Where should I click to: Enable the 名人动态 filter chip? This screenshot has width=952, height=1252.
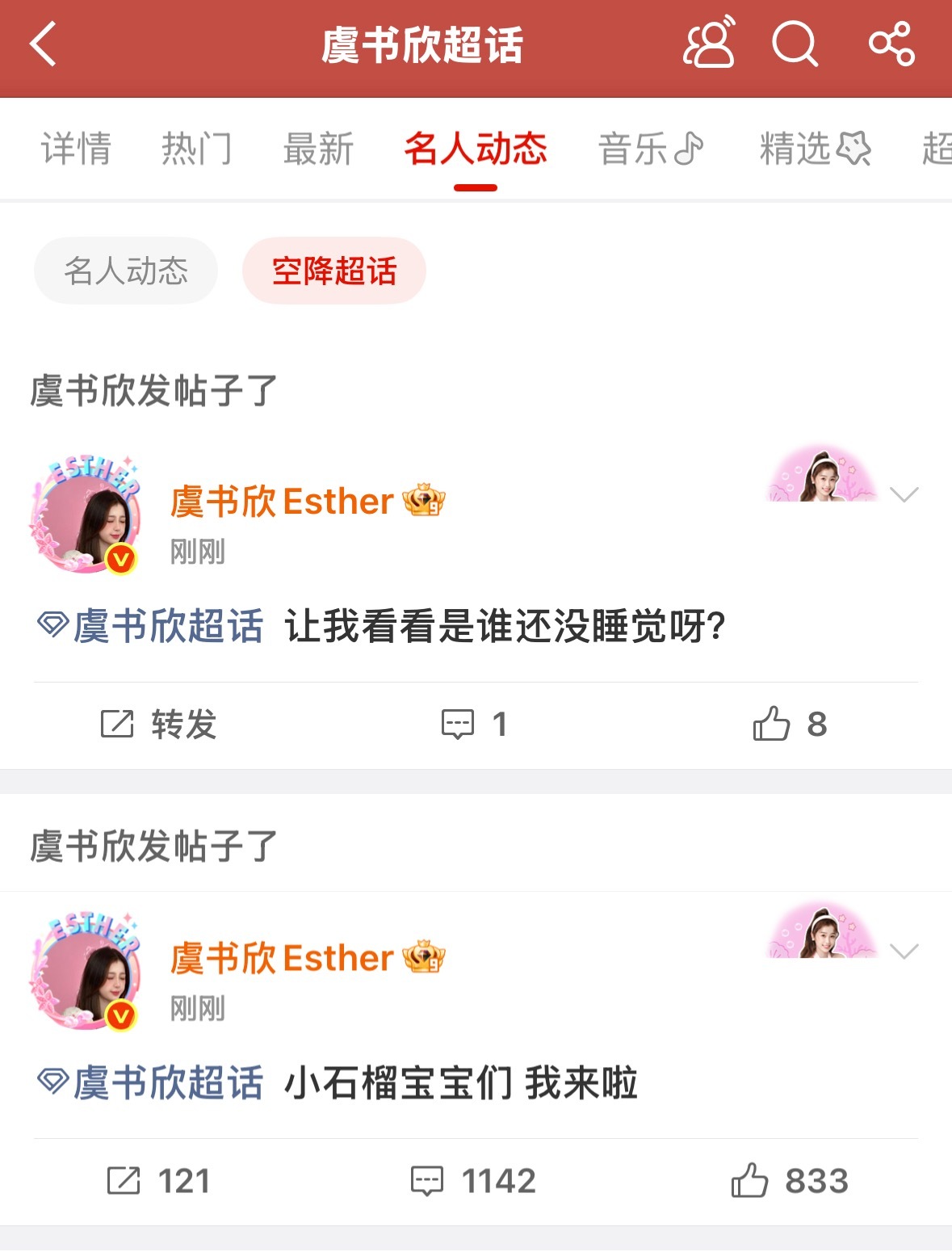click(x=125, y=271)
